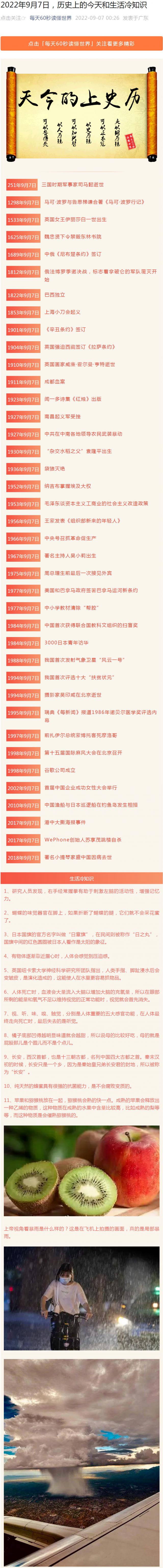The width and height of the screenshot is (163, 1568).
Task: Tap the orange follow banner for more content
Action: tap(81, 44)
